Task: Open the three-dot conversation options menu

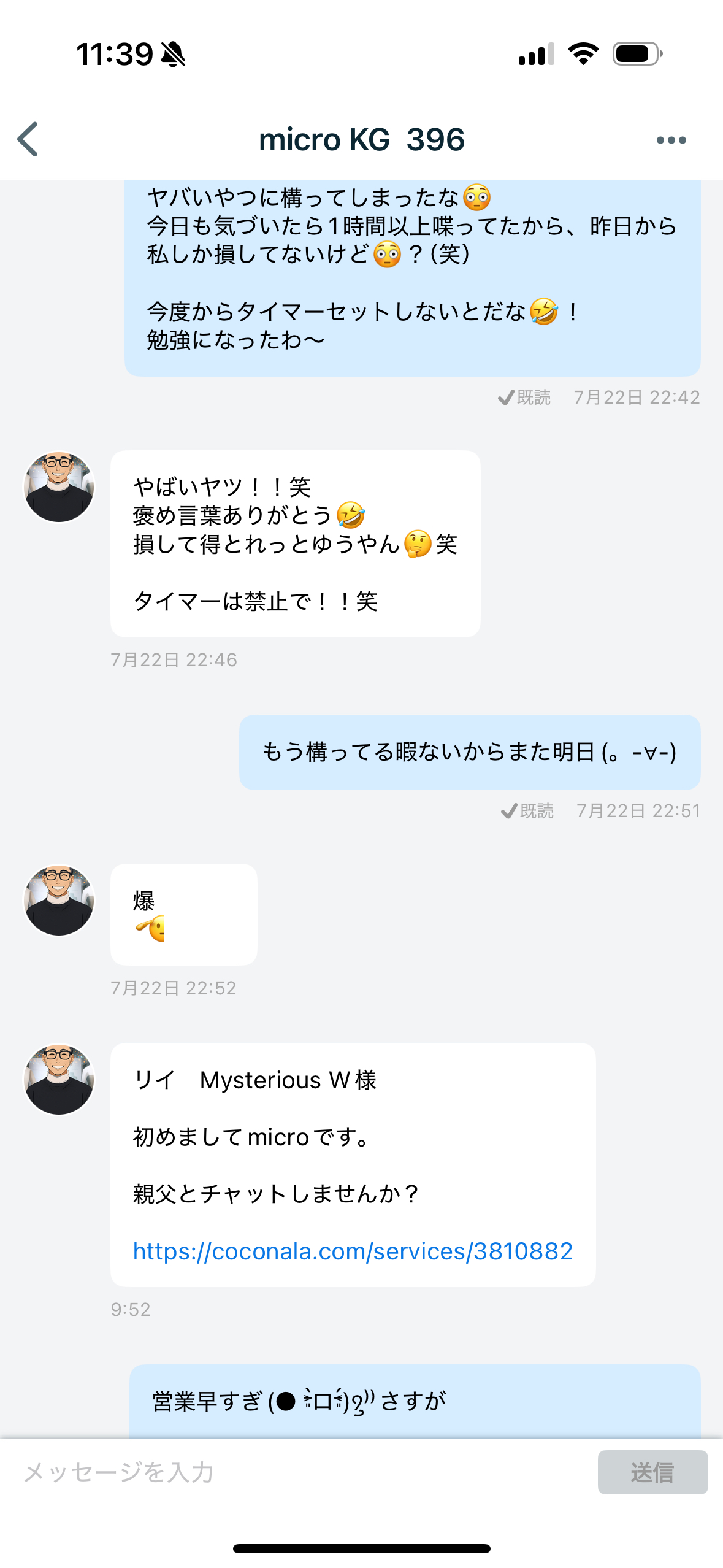Action: point(670,139)
